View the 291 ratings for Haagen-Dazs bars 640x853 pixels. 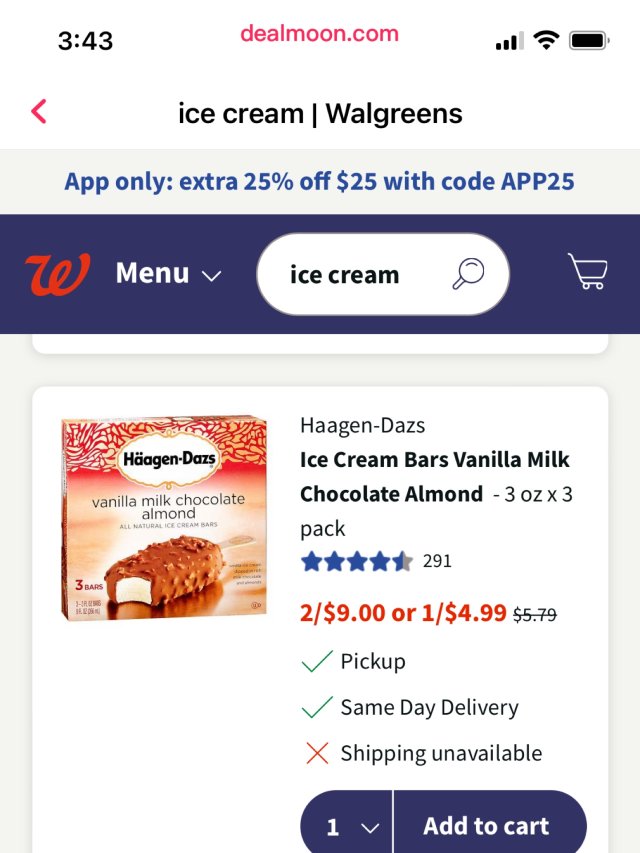[376, 561]
